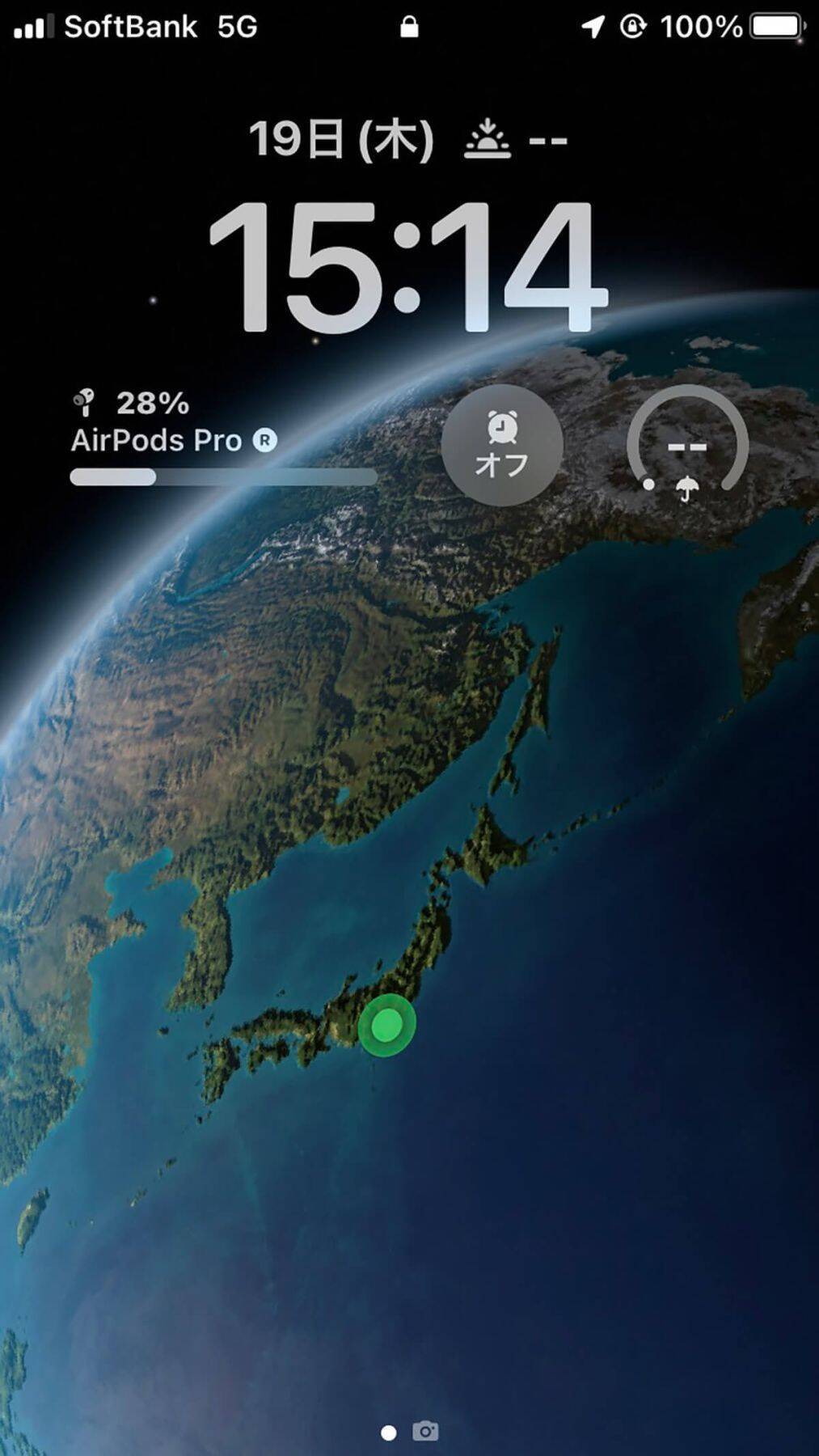The height and width of the screenshot is (1456, 819).
Task: Open the camera from the bottom indicator
Action: (x=425, y=1432)
